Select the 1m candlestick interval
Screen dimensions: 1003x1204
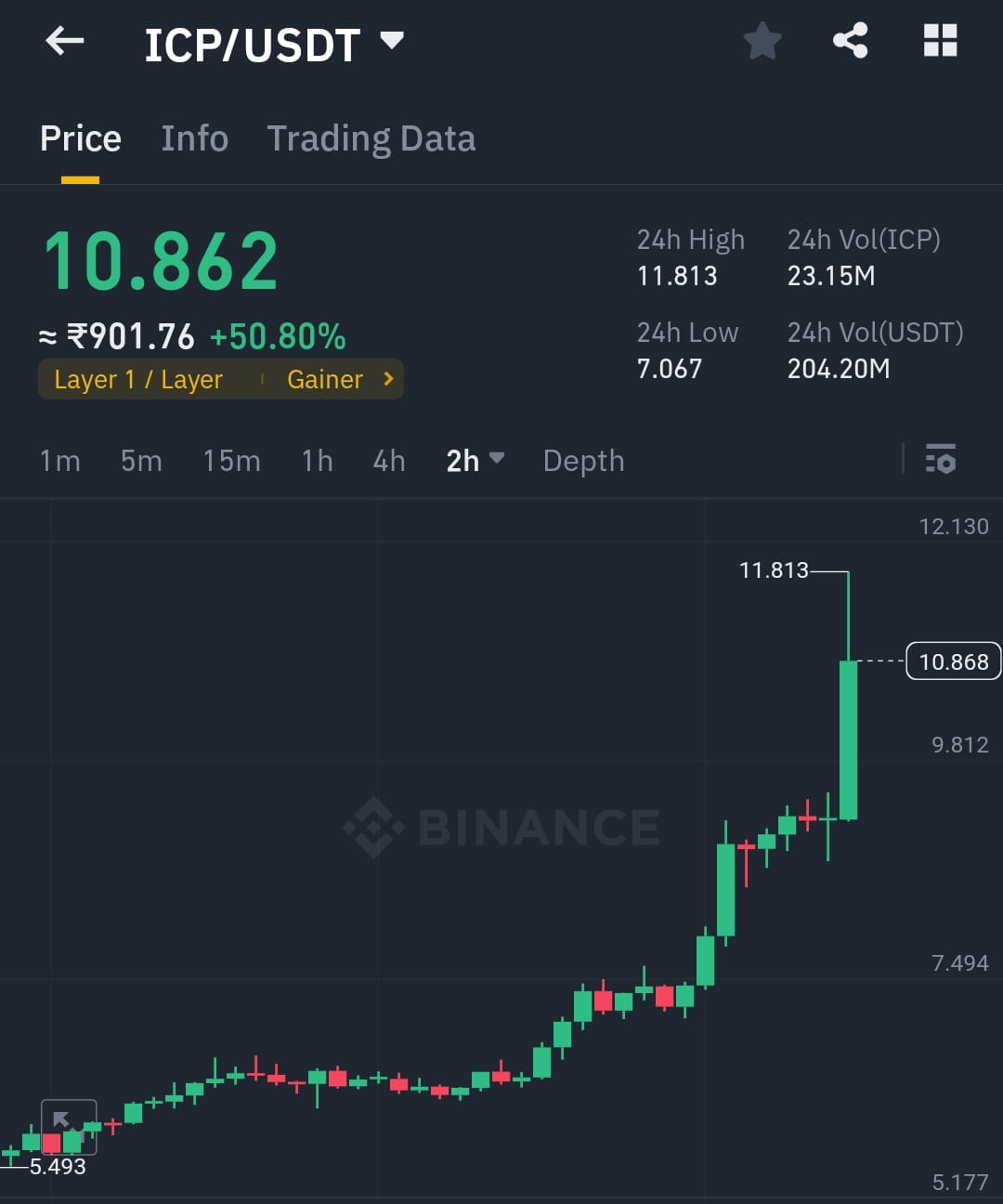coord(59,461)
